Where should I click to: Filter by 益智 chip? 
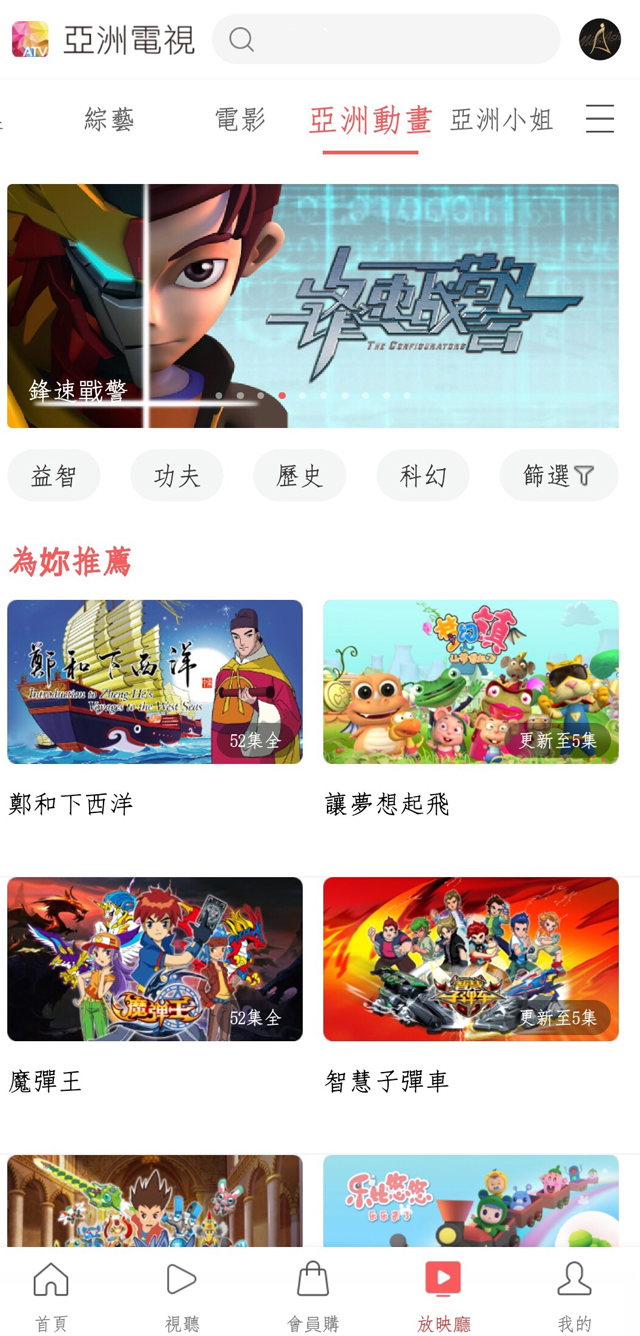(54, 476)
